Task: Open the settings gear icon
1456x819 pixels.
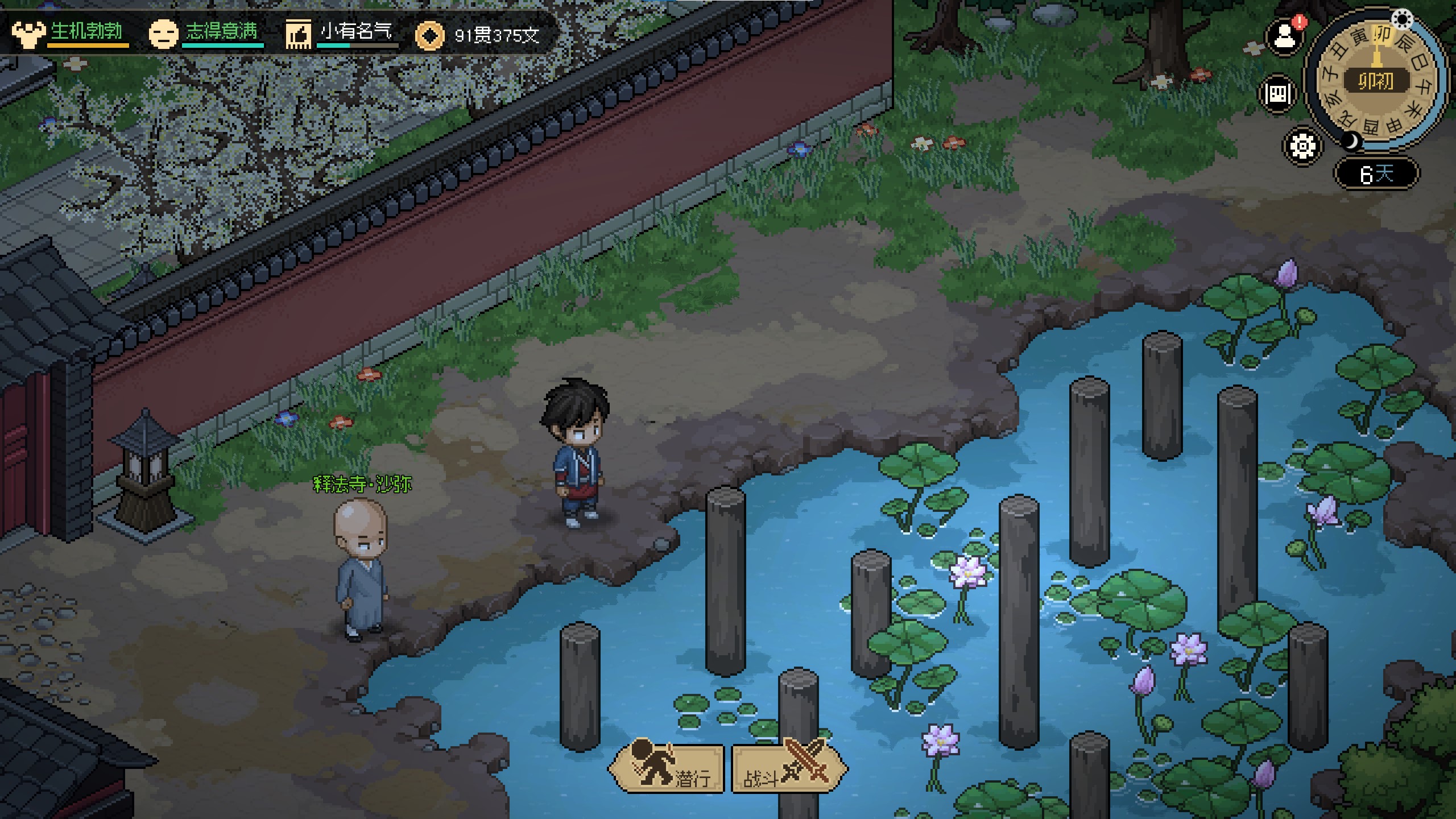Action: pos(1302,146)
